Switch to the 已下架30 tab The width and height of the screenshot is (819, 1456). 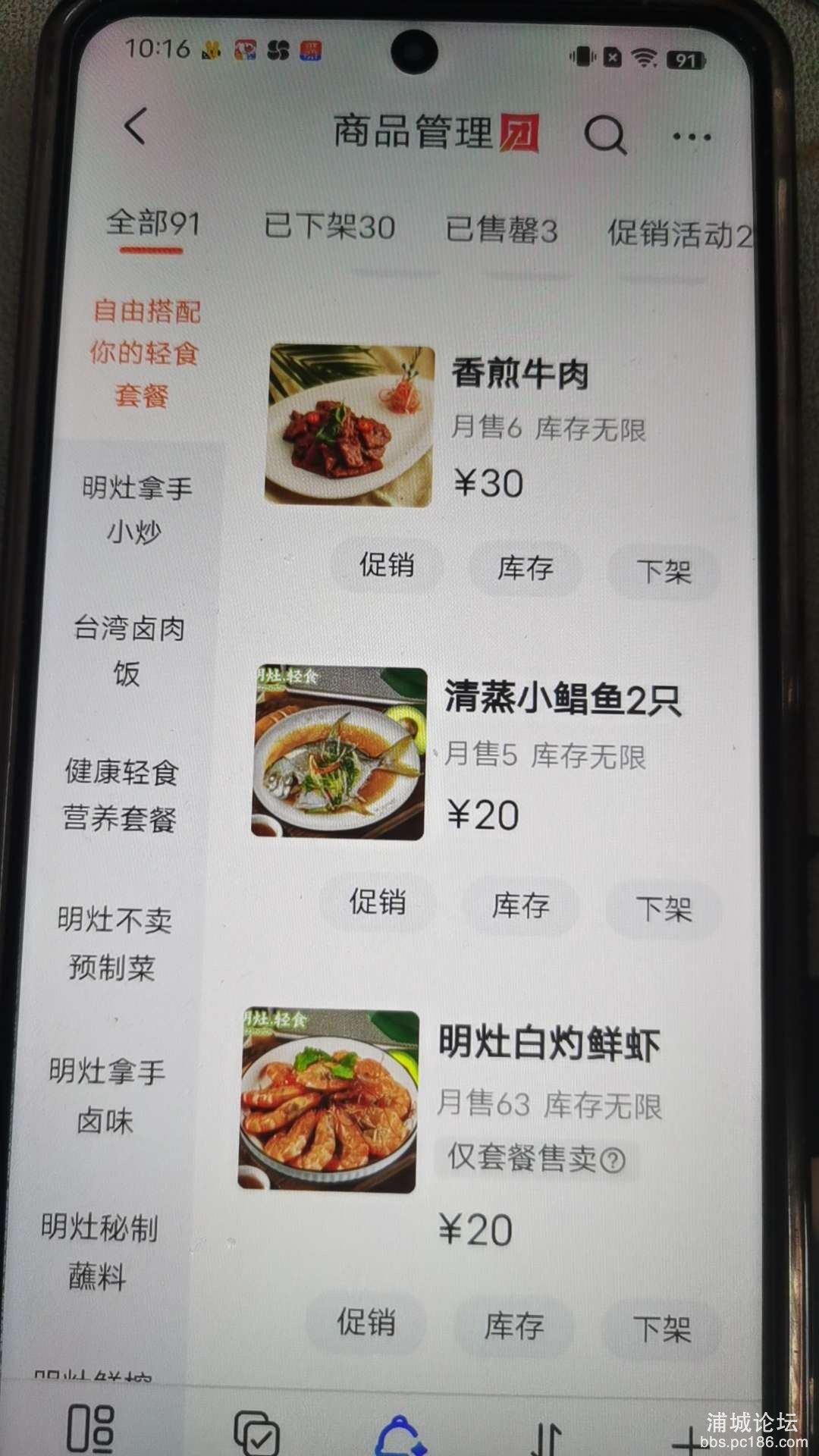click(x=329, y=227)
